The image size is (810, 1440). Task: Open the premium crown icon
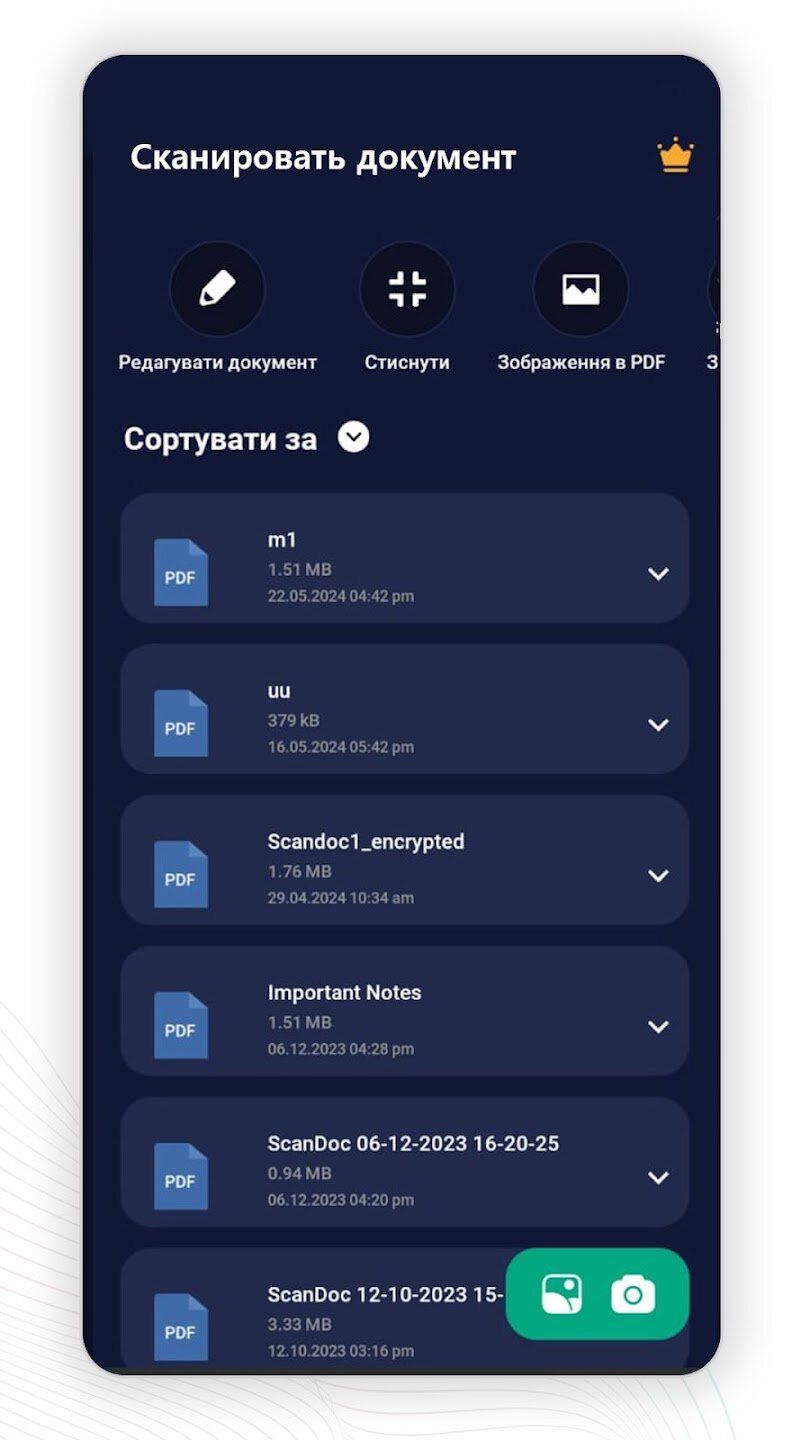(675, 156)
